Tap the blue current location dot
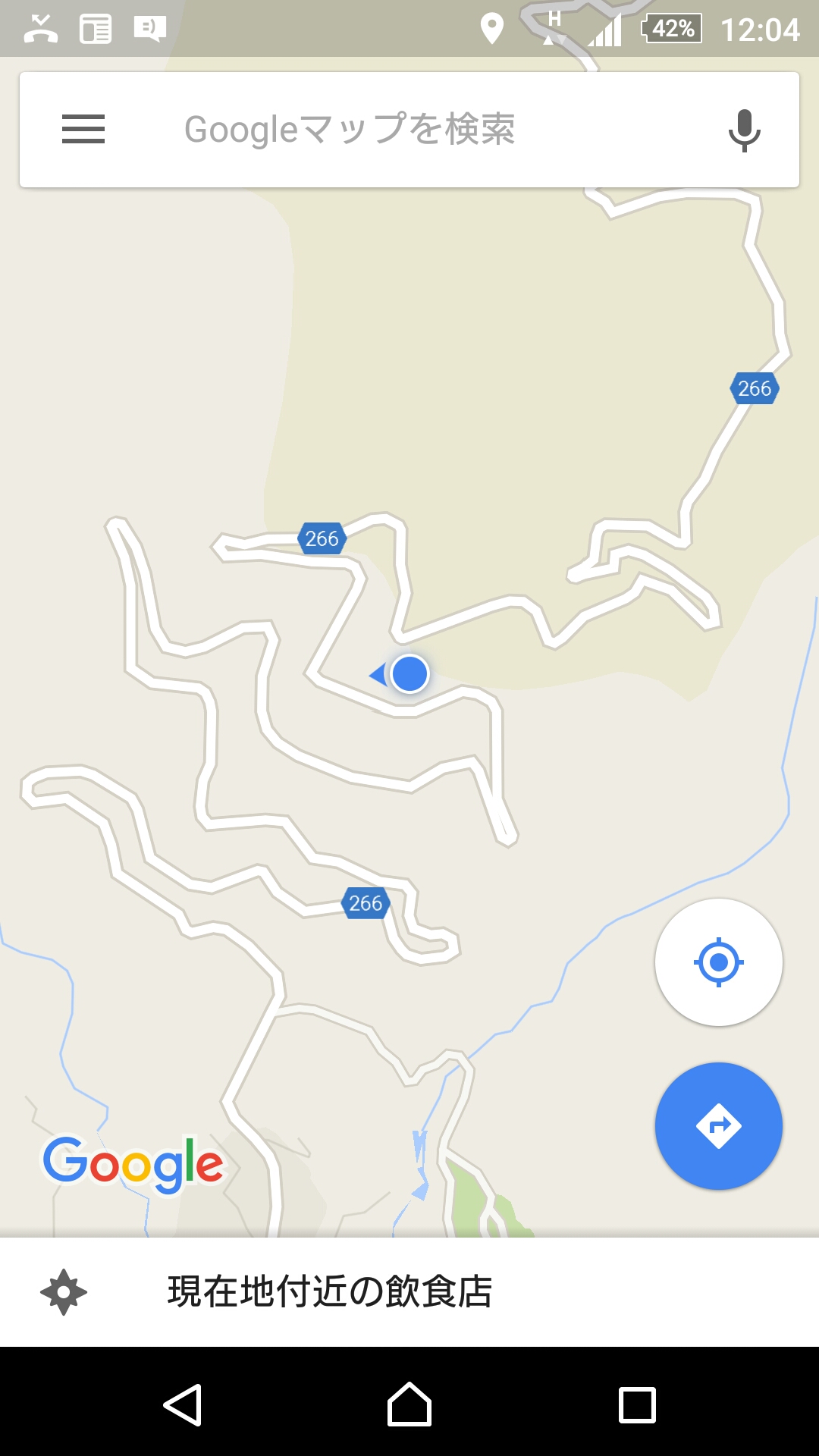This screenshot has width=819, height=1456. pos(409,673)
